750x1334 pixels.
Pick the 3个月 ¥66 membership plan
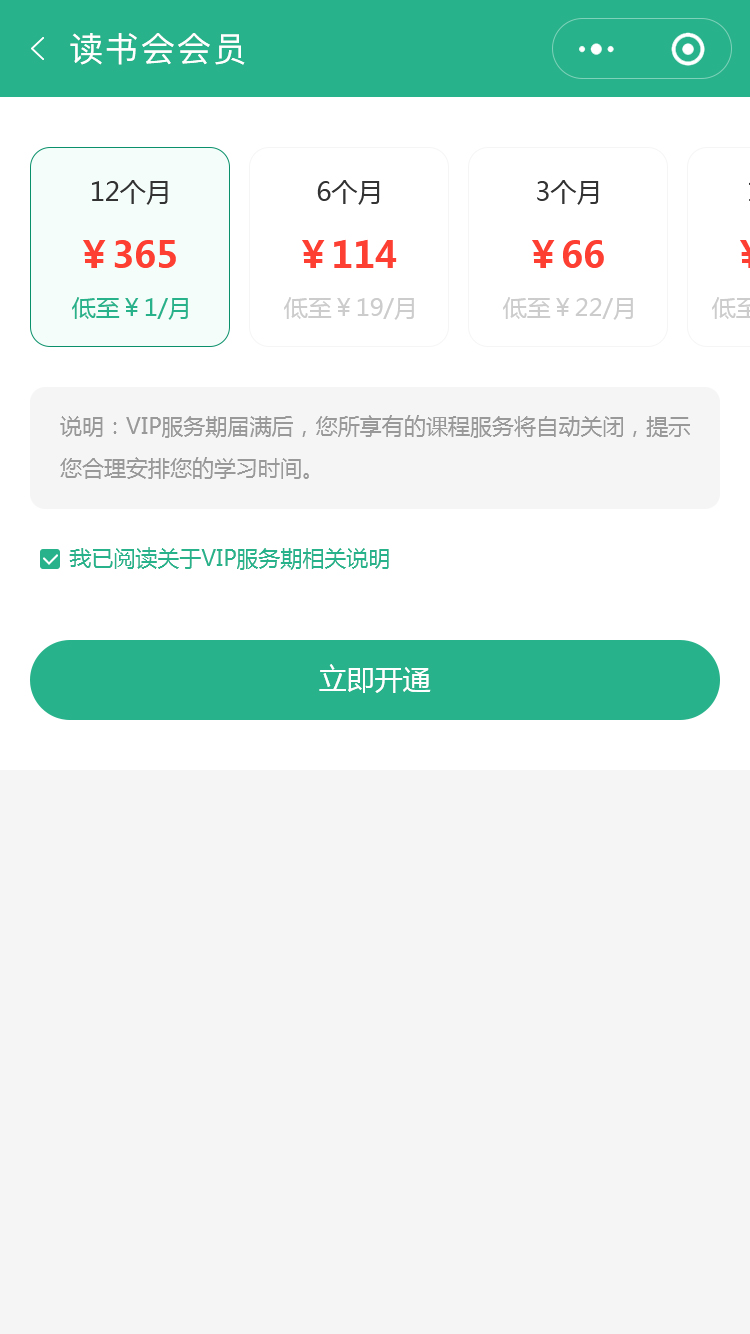click(x=568, y=247)
